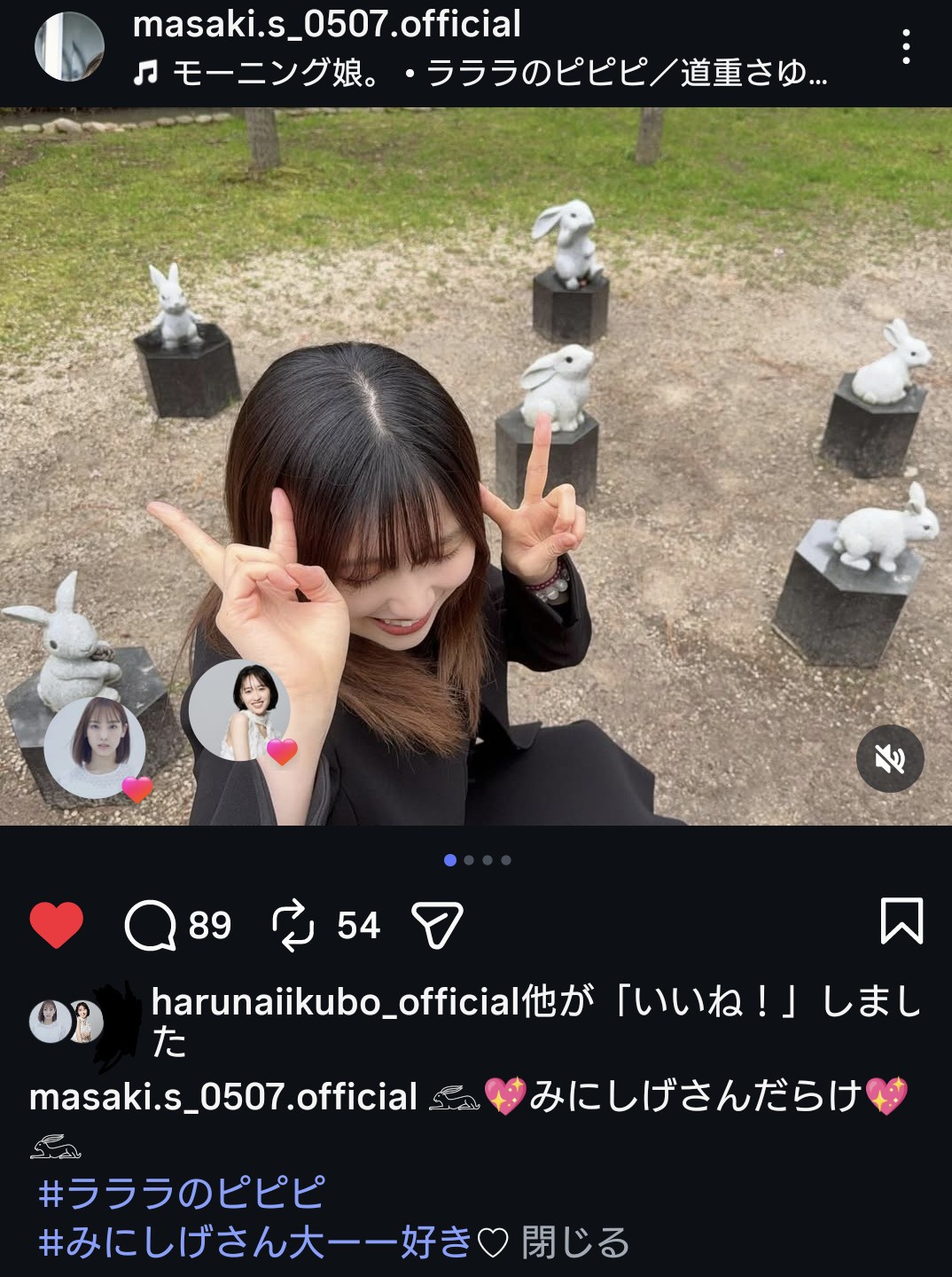The image size is (952, 1277).
Task: Open the post's three-dot overflow menu
Action: click(x=905, y=46)
